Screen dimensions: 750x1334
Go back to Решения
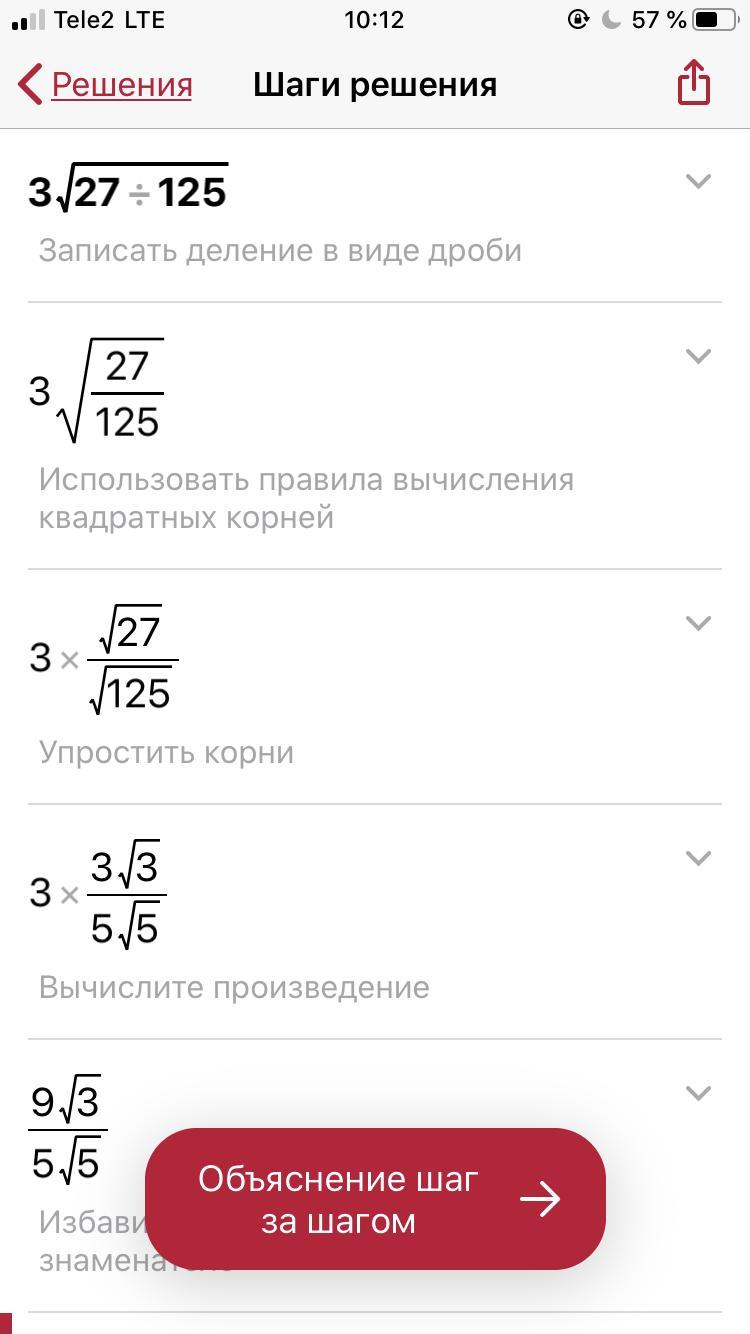105,85
